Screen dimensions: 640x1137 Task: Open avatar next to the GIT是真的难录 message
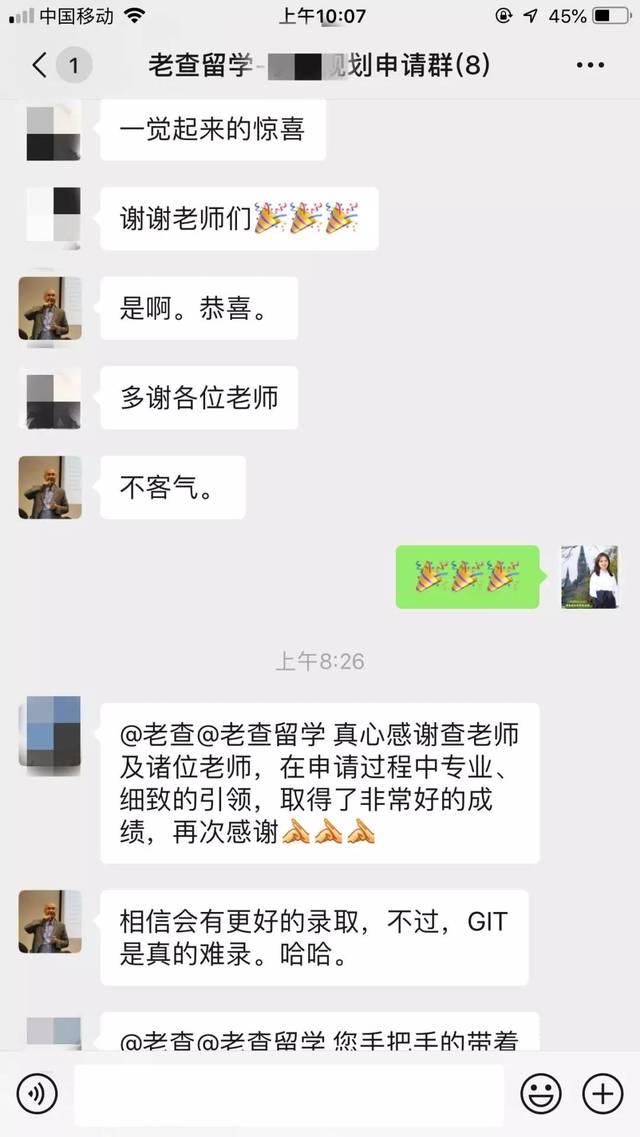pyautogui.click(x=50, y=921)
